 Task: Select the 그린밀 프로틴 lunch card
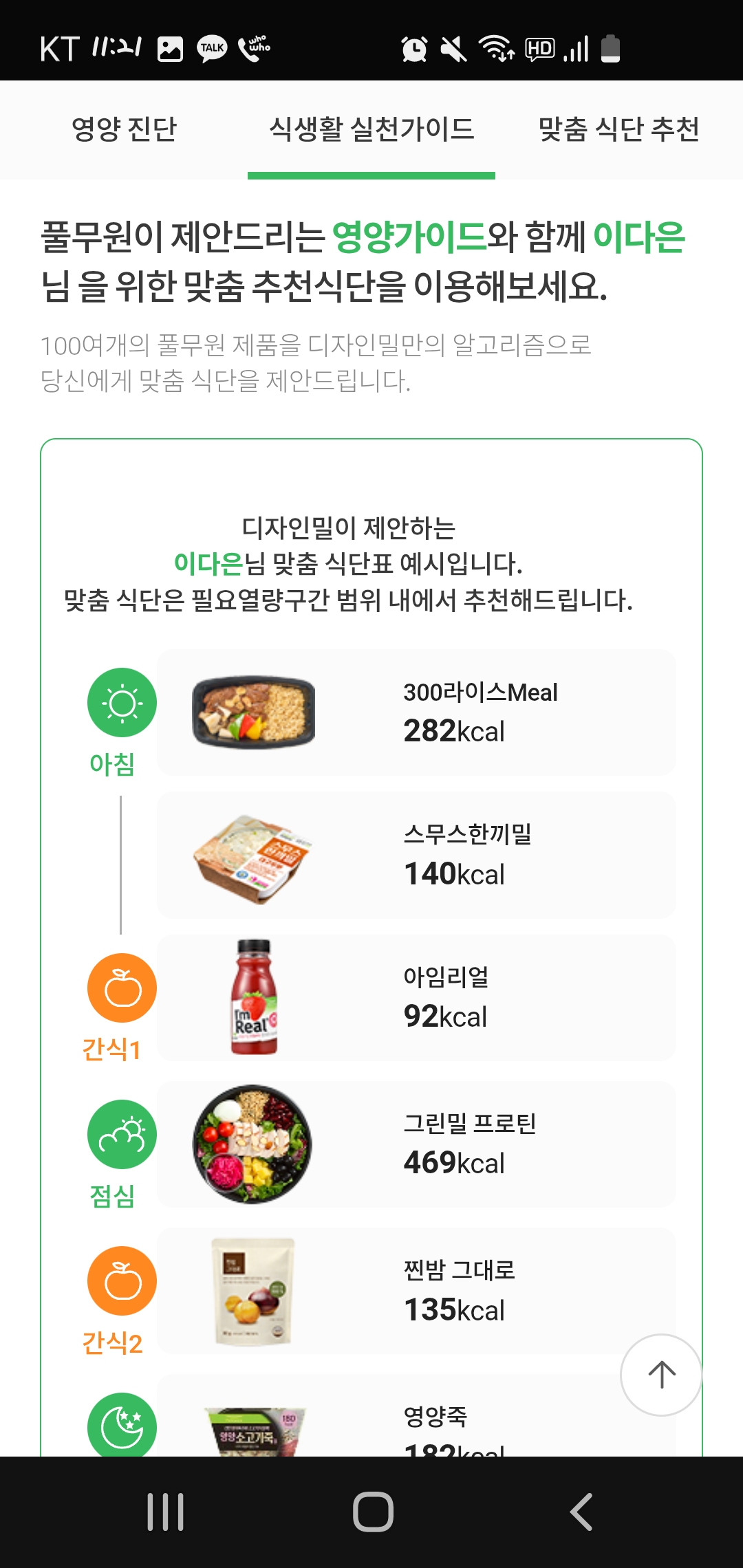416,1144
